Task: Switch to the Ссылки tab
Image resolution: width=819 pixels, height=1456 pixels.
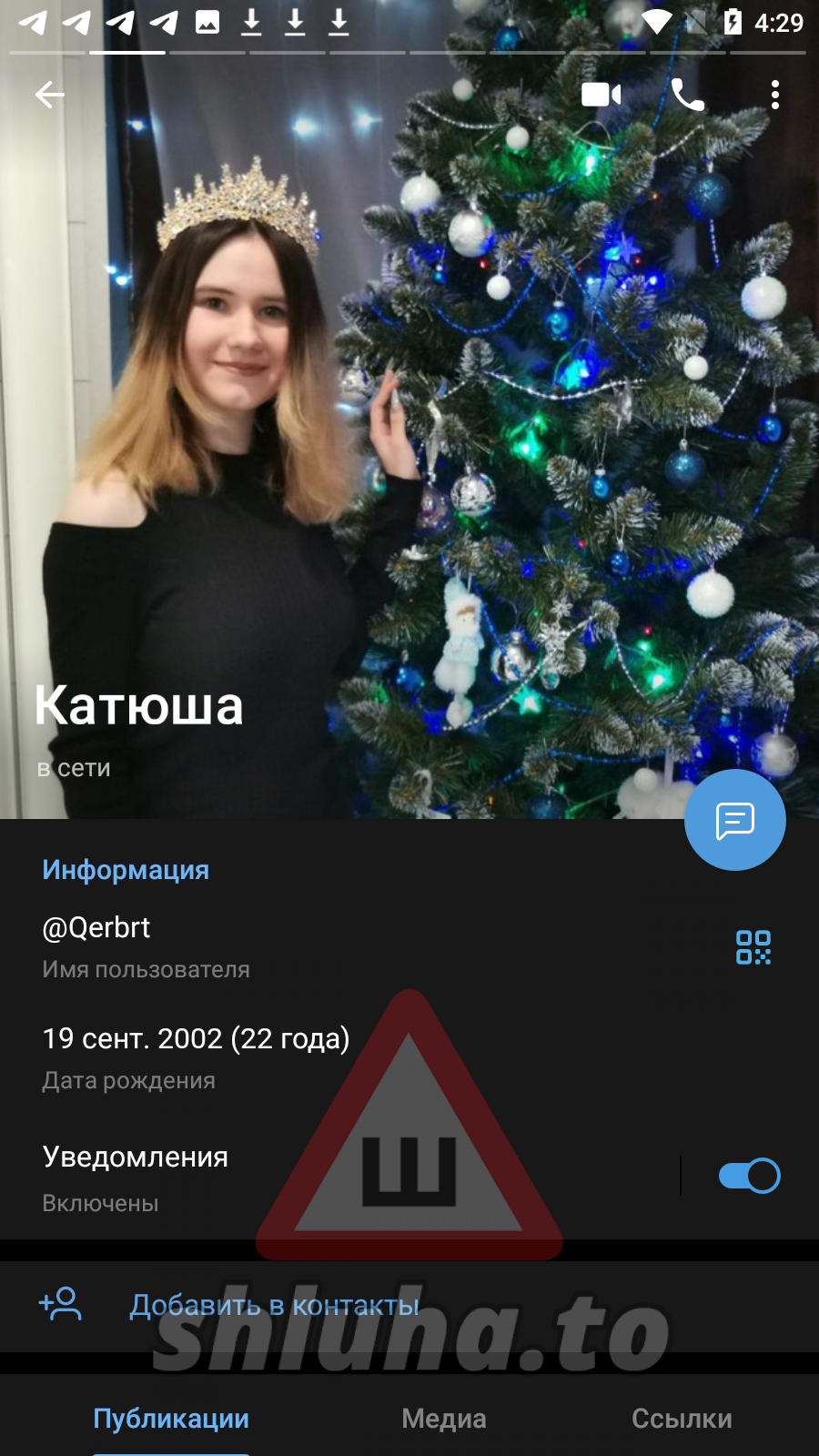Action: [x=682, y=1418]
